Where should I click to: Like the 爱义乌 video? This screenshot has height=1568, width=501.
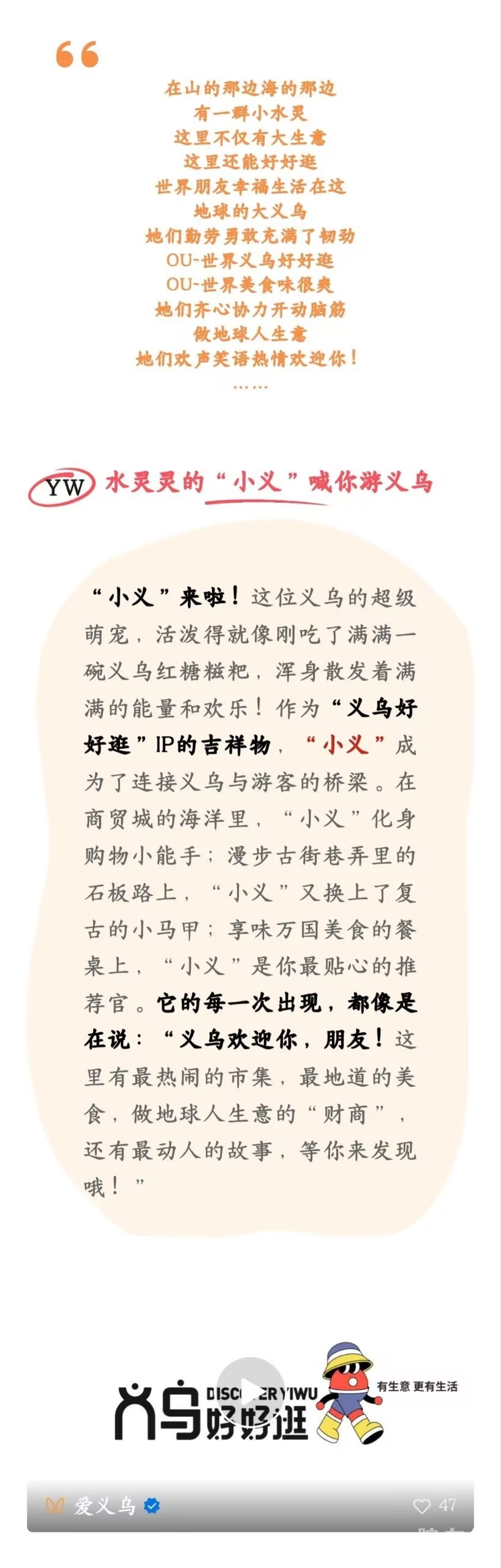coord(421,1506)
